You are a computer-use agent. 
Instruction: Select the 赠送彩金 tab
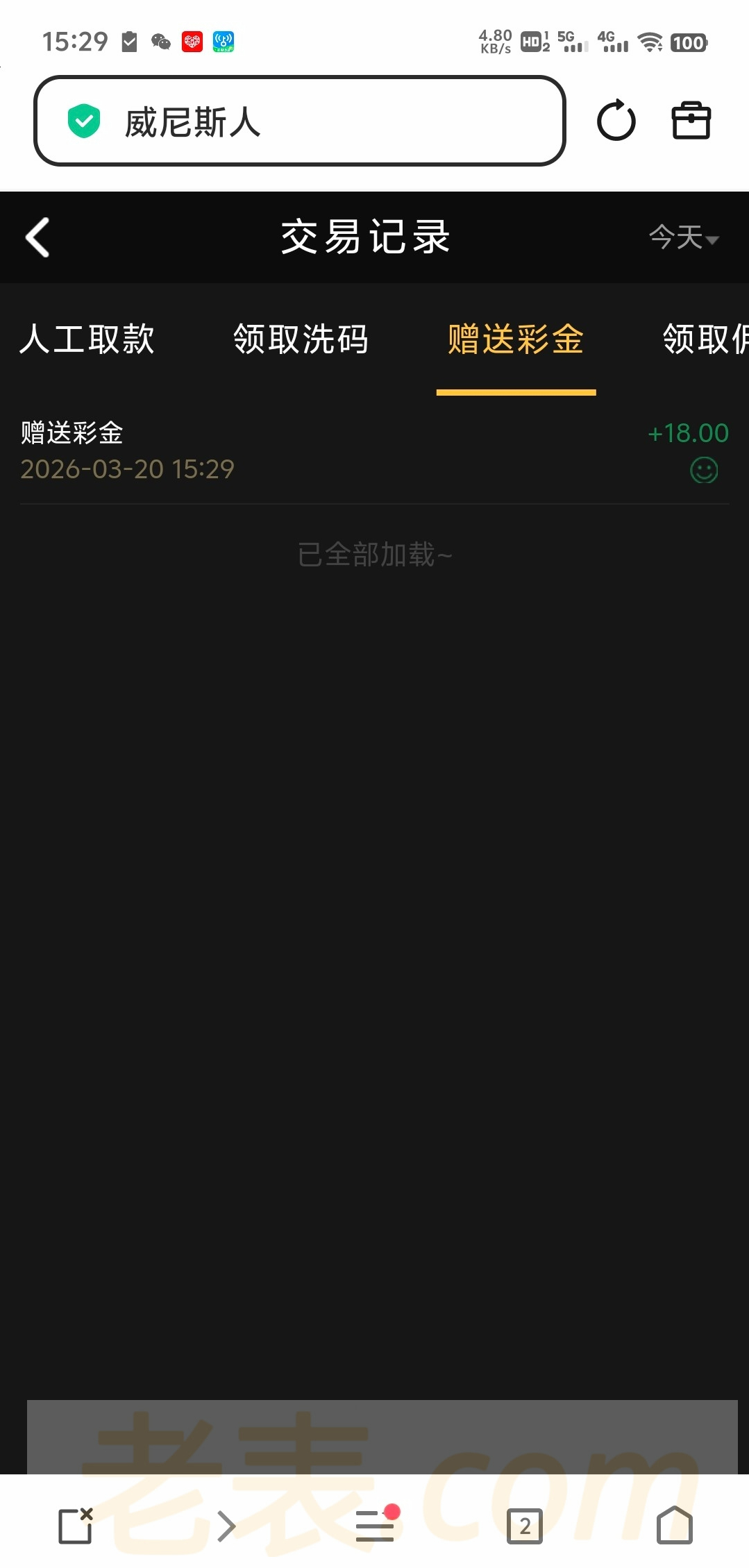(516, 339)
